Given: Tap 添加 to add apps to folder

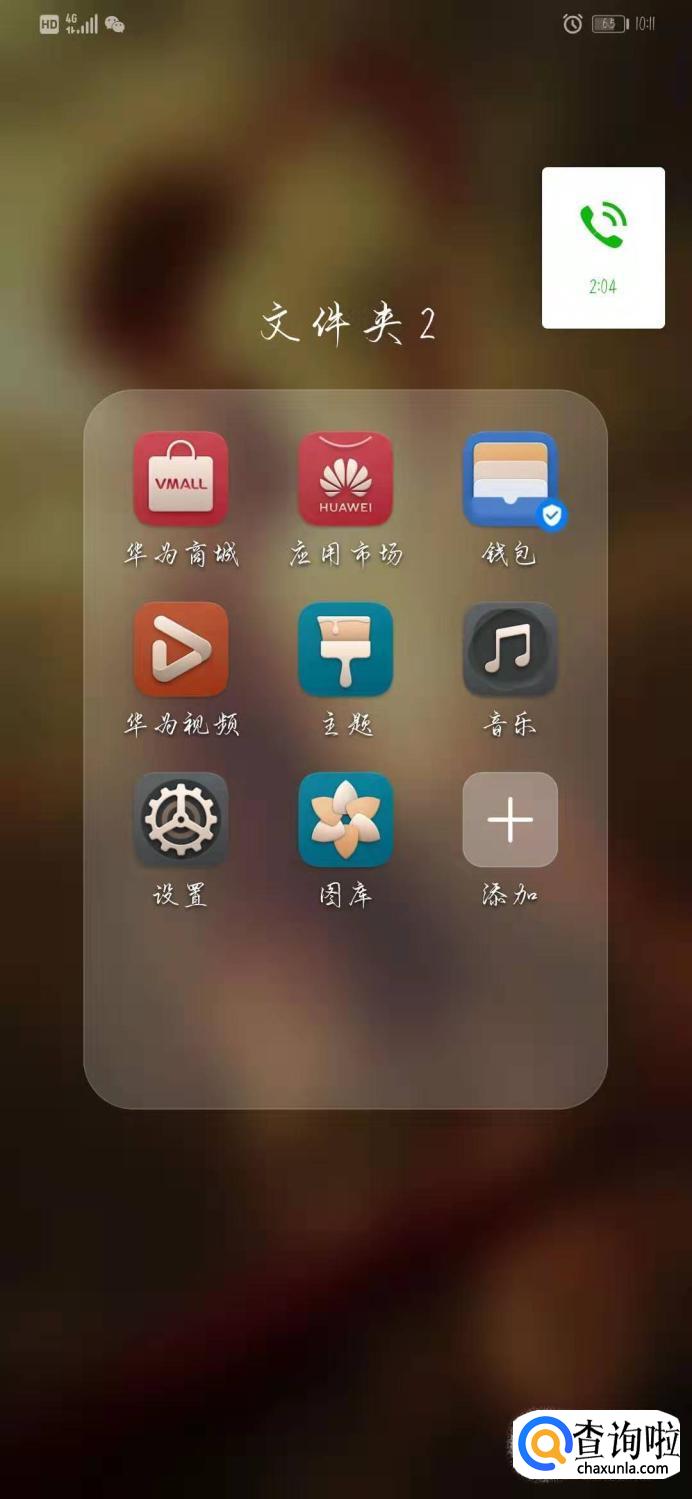Looking at the screenshot, I should coord(510,819).
